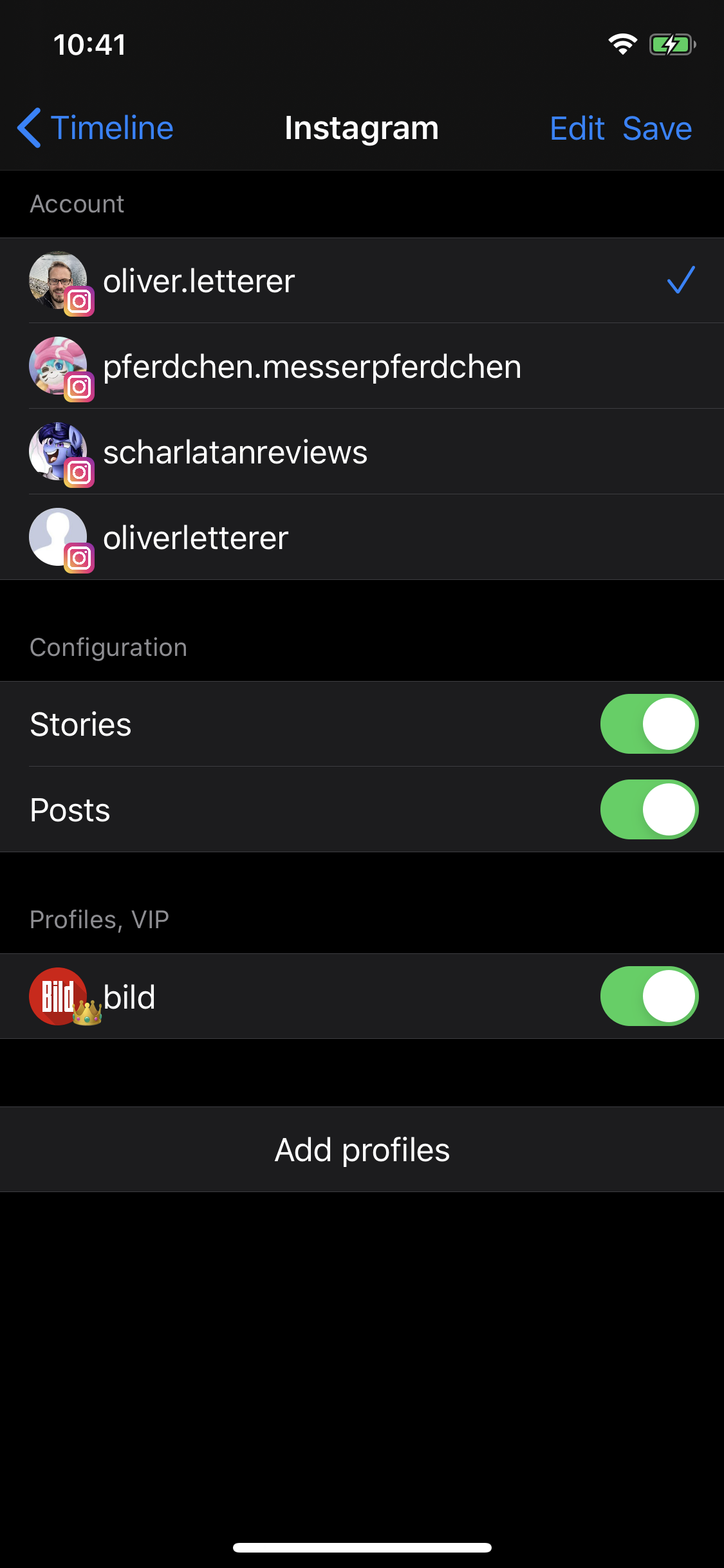Image resolution: width=724 pixels, height=1568 pixels.
Task: Go back to Timeline
Action: click(x=95, y=128)
